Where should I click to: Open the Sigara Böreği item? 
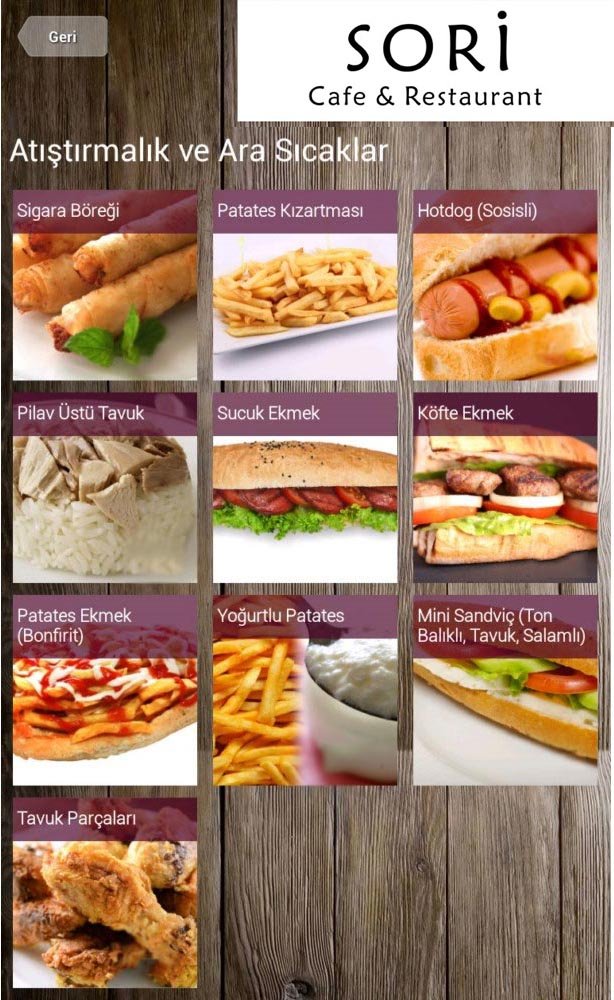click(105, 285)
